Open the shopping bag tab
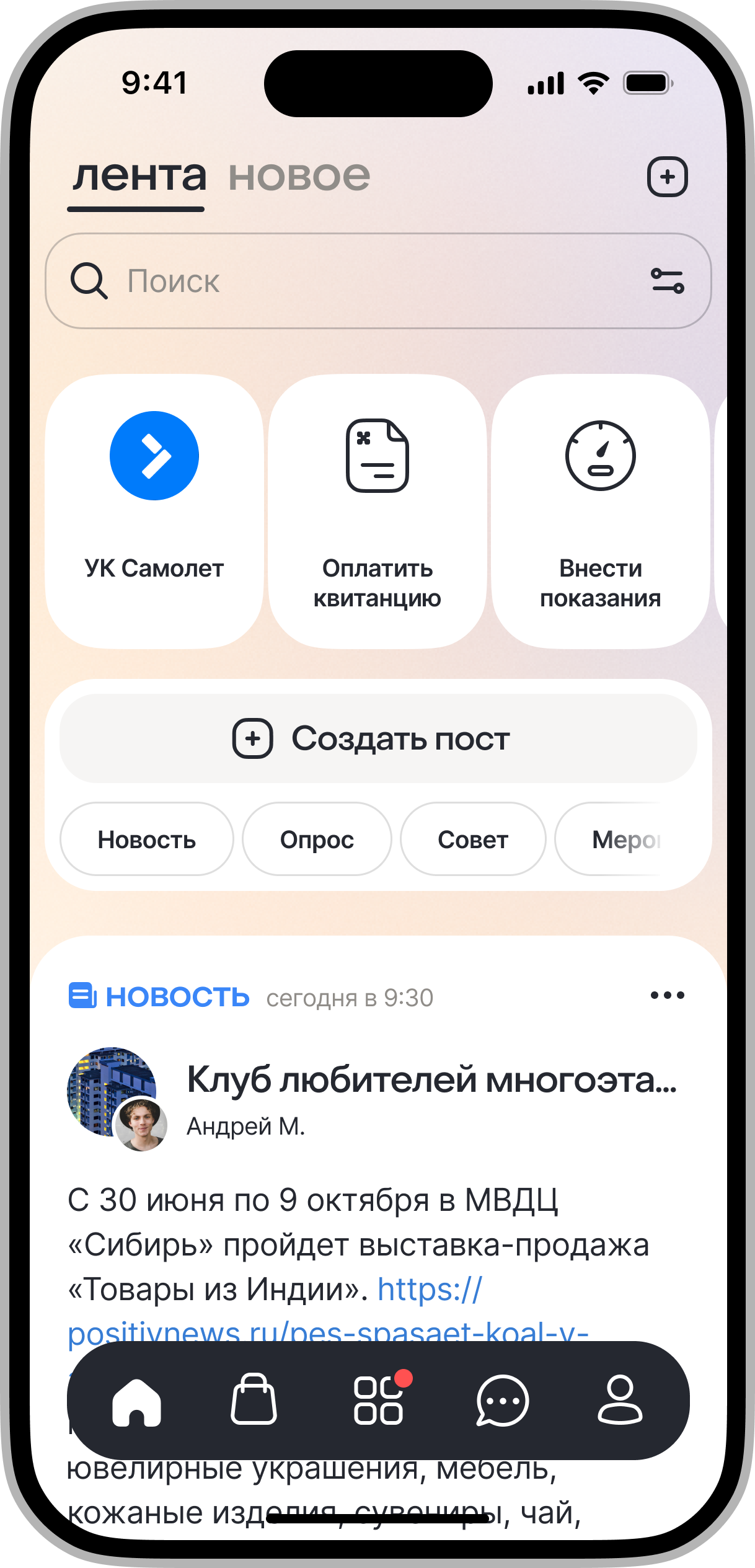Image resolution: width=755 pixels, height=1568 pixels. click(x=254, y=1401)
